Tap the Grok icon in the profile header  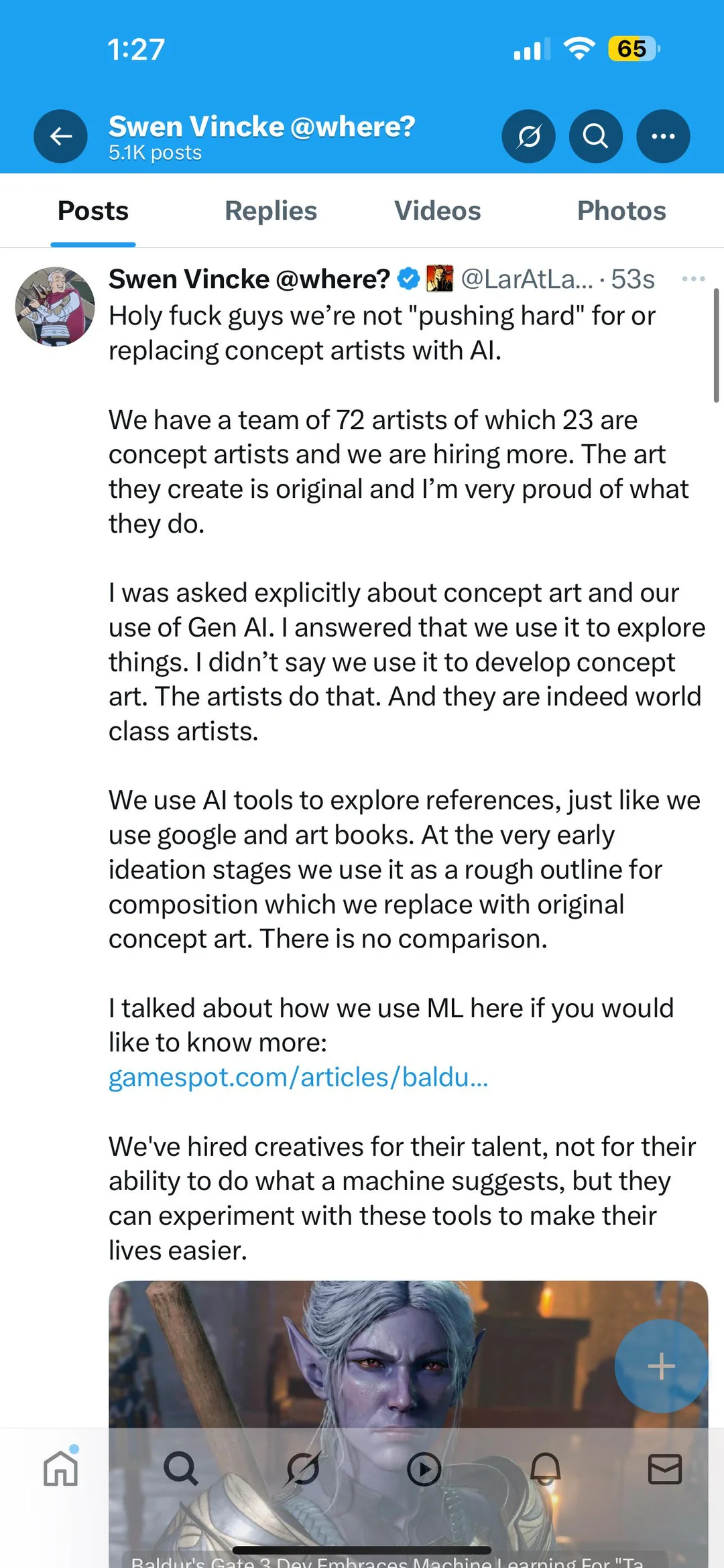coord(528,136)
